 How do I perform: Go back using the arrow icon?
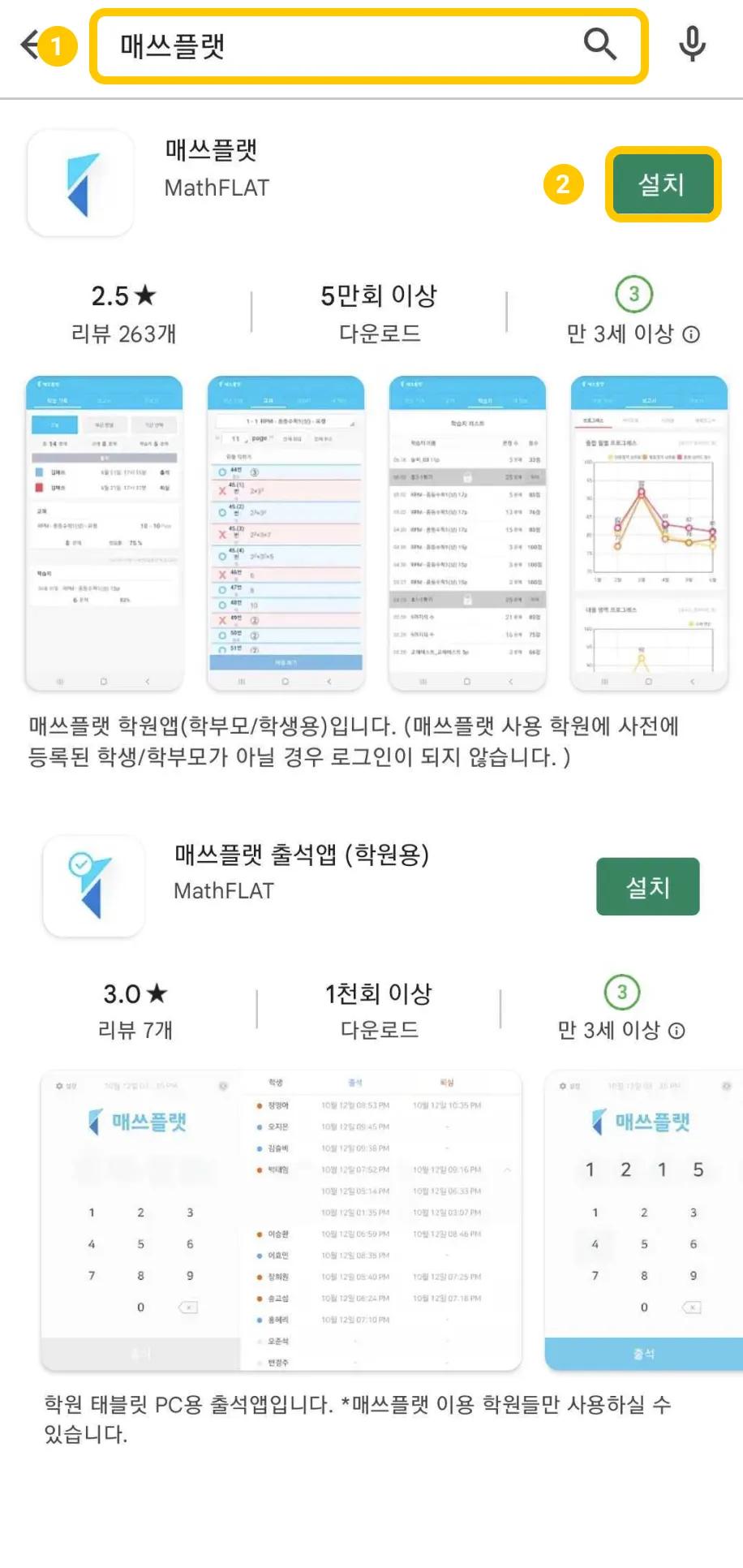tap(31, 45)
